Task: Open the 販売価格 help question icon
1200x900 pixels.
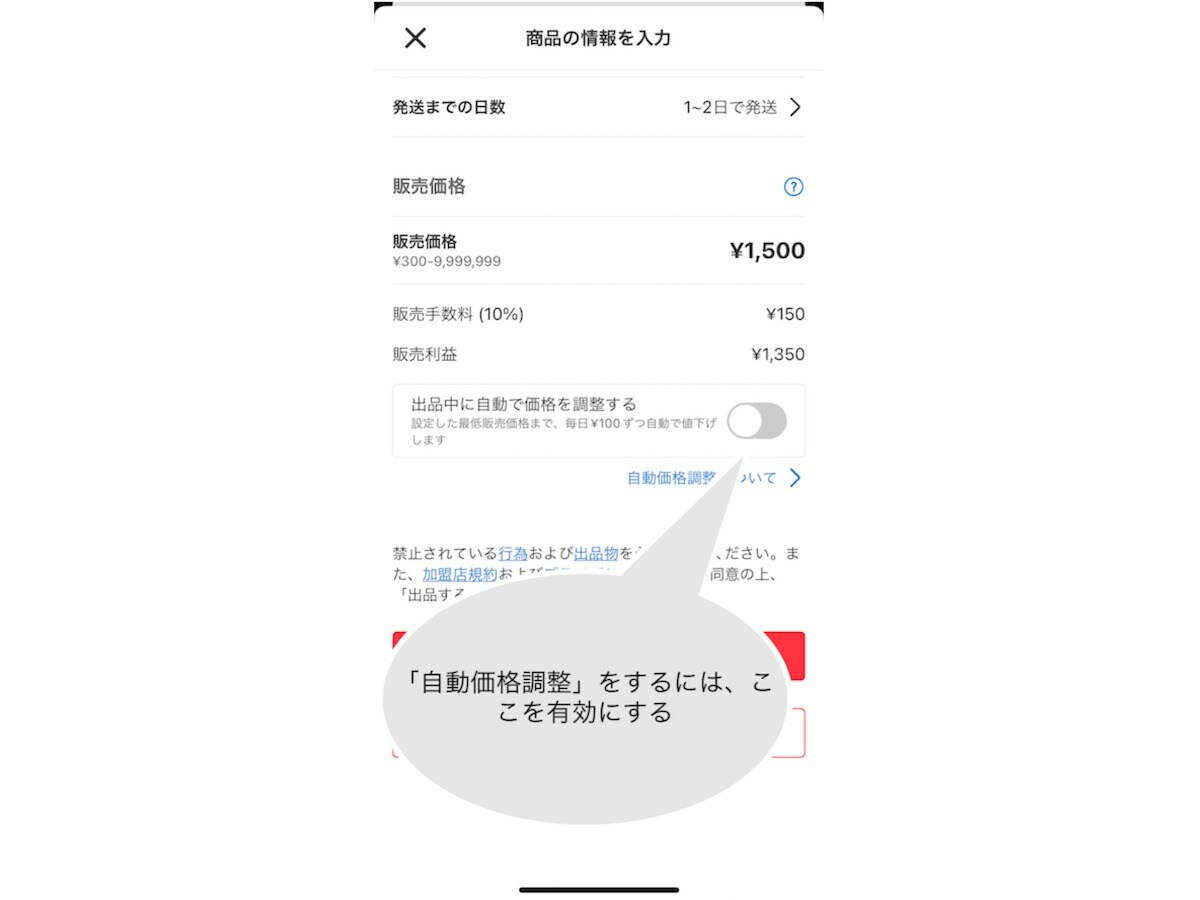Action: click(793, 187)
